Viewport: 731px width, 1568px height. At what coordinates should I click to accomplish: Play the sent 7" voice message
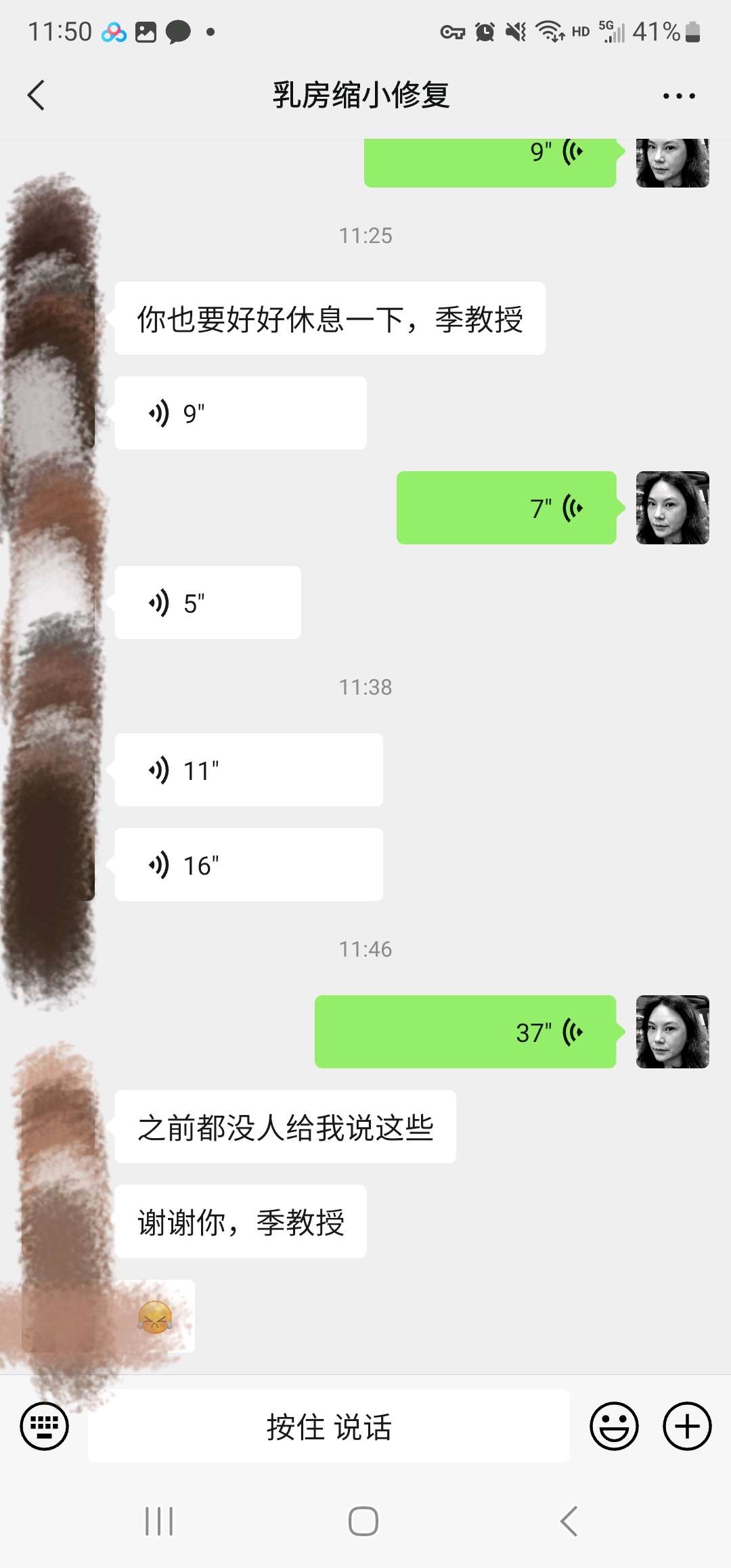click(x=506, y=508)
